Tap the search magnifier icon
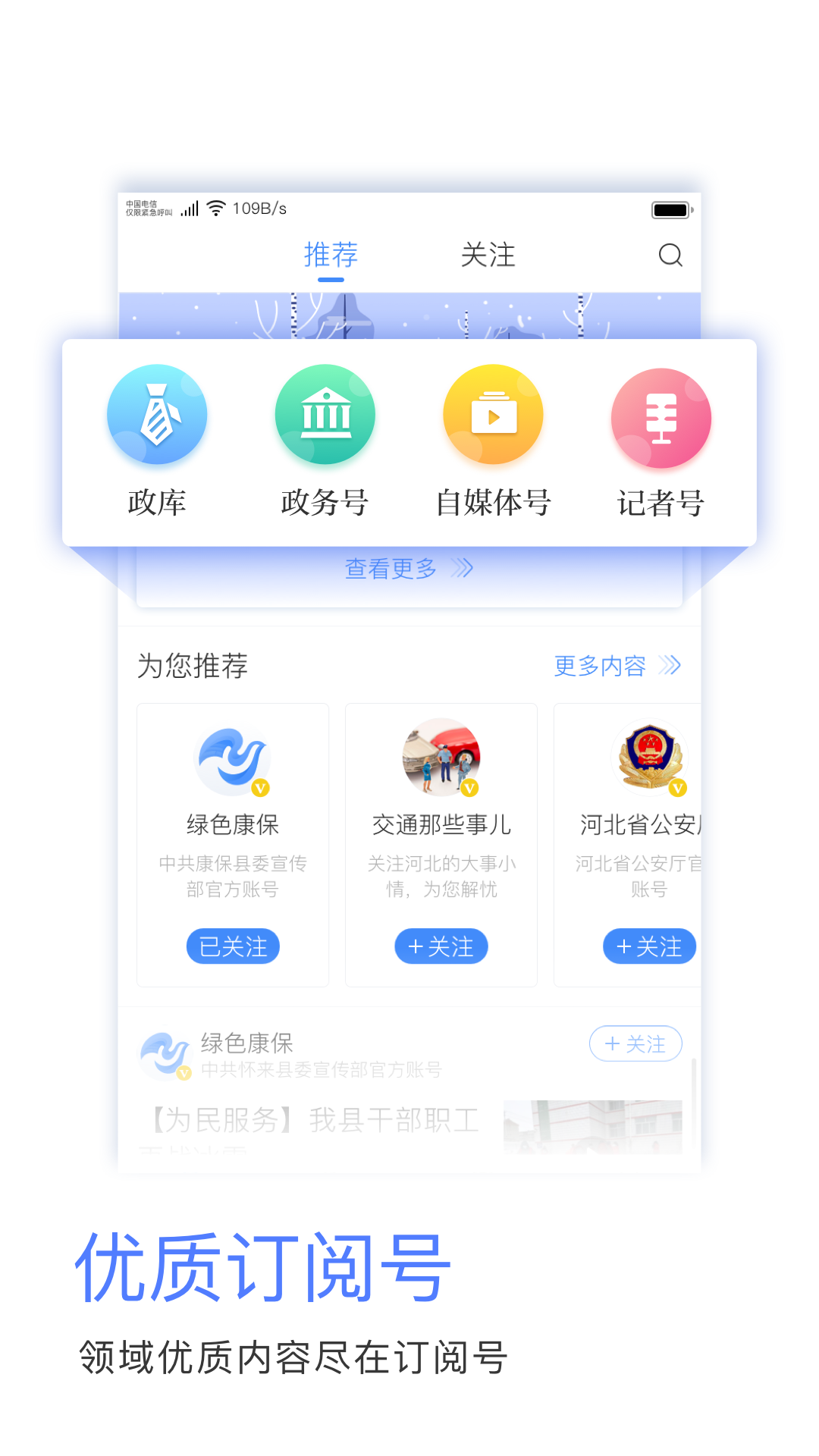Screen dimensions: 819x1456 tap(670, 255)
